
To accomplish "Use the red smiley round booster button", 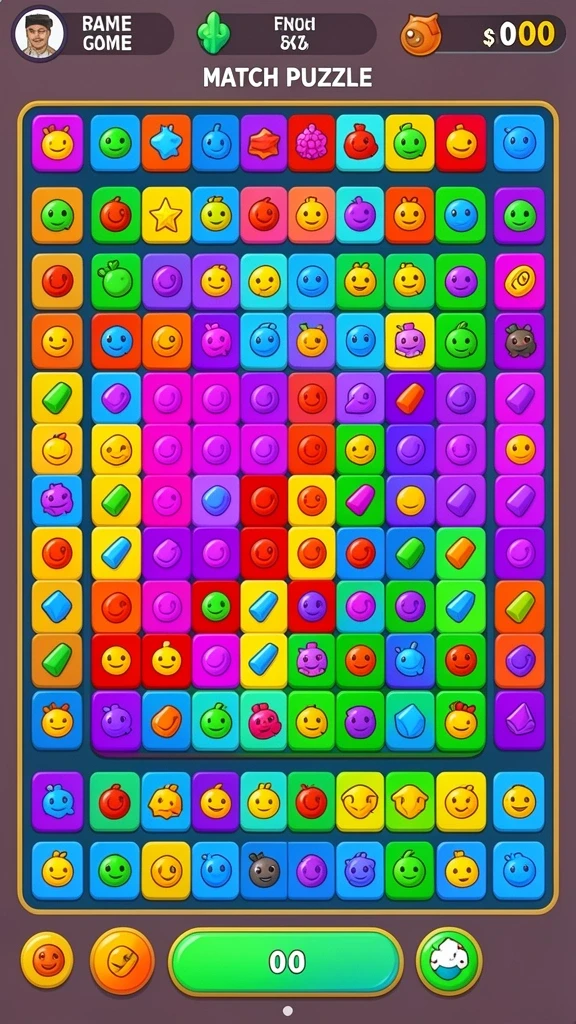I will (x=47, y=960).
